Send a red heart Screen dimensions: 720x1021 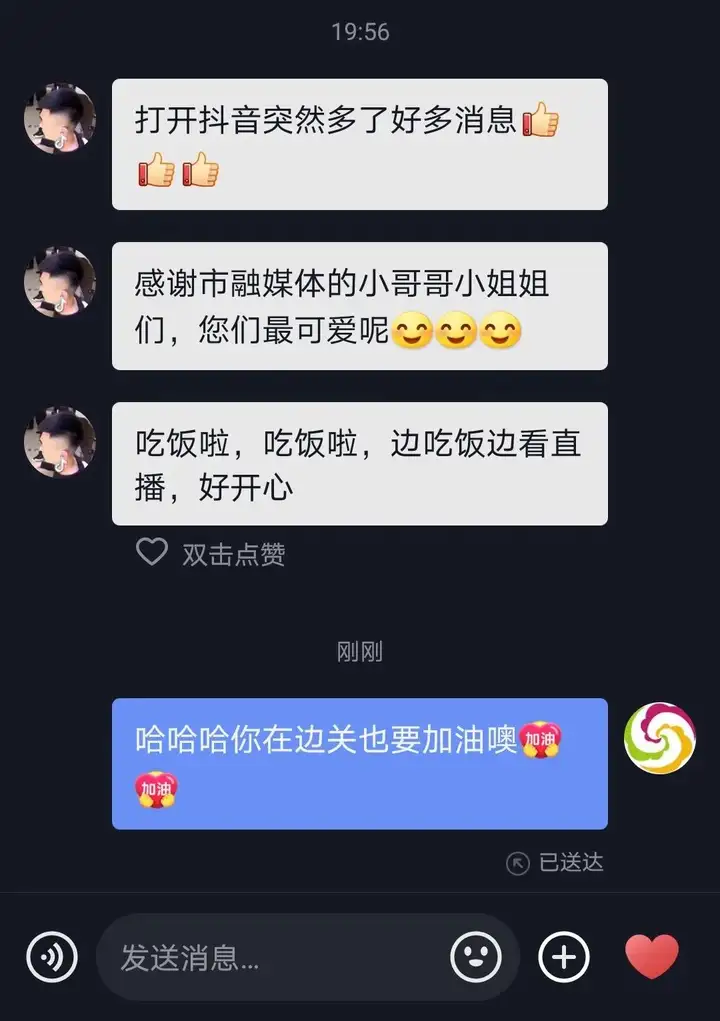[x=652, y=957]
